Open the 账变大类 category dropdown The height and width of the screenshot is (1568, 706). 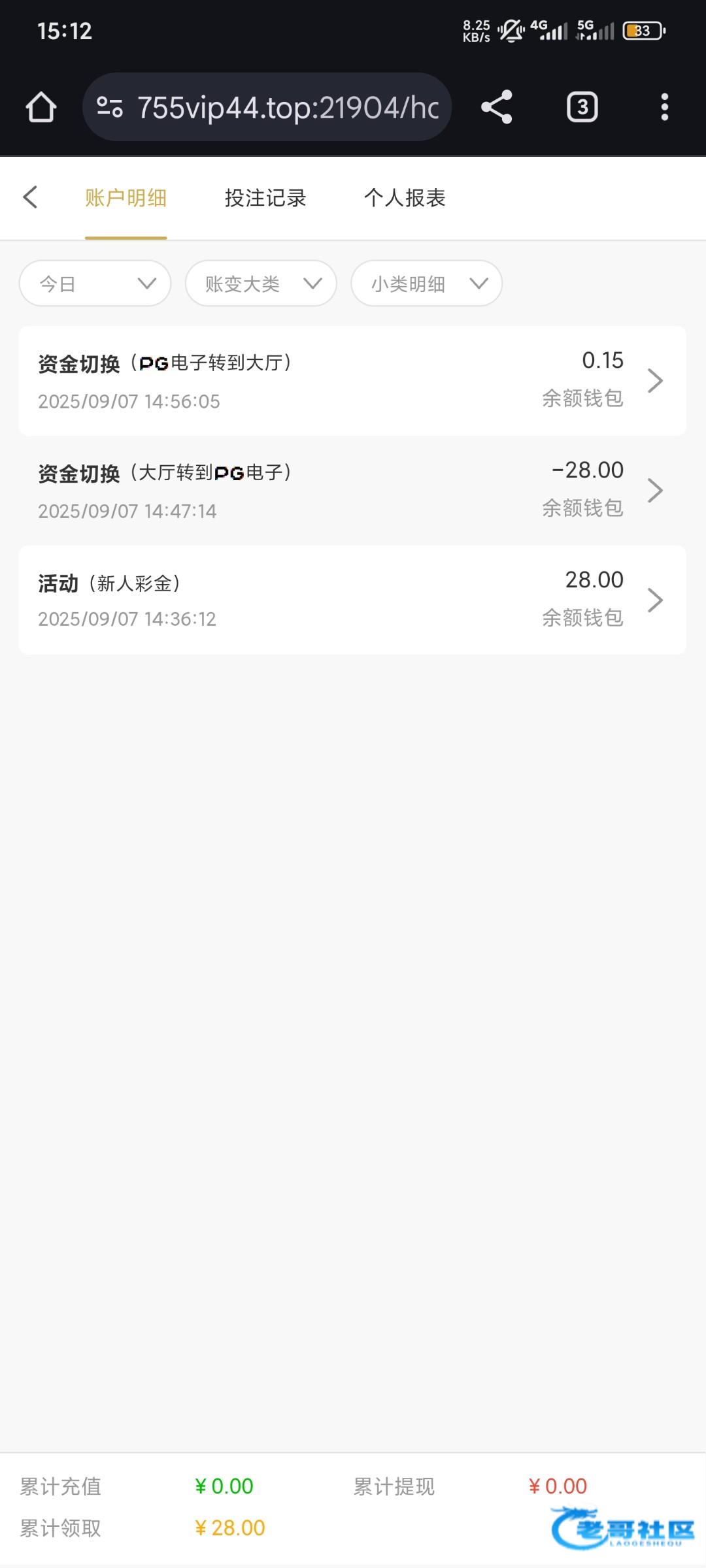pos(261,284)
